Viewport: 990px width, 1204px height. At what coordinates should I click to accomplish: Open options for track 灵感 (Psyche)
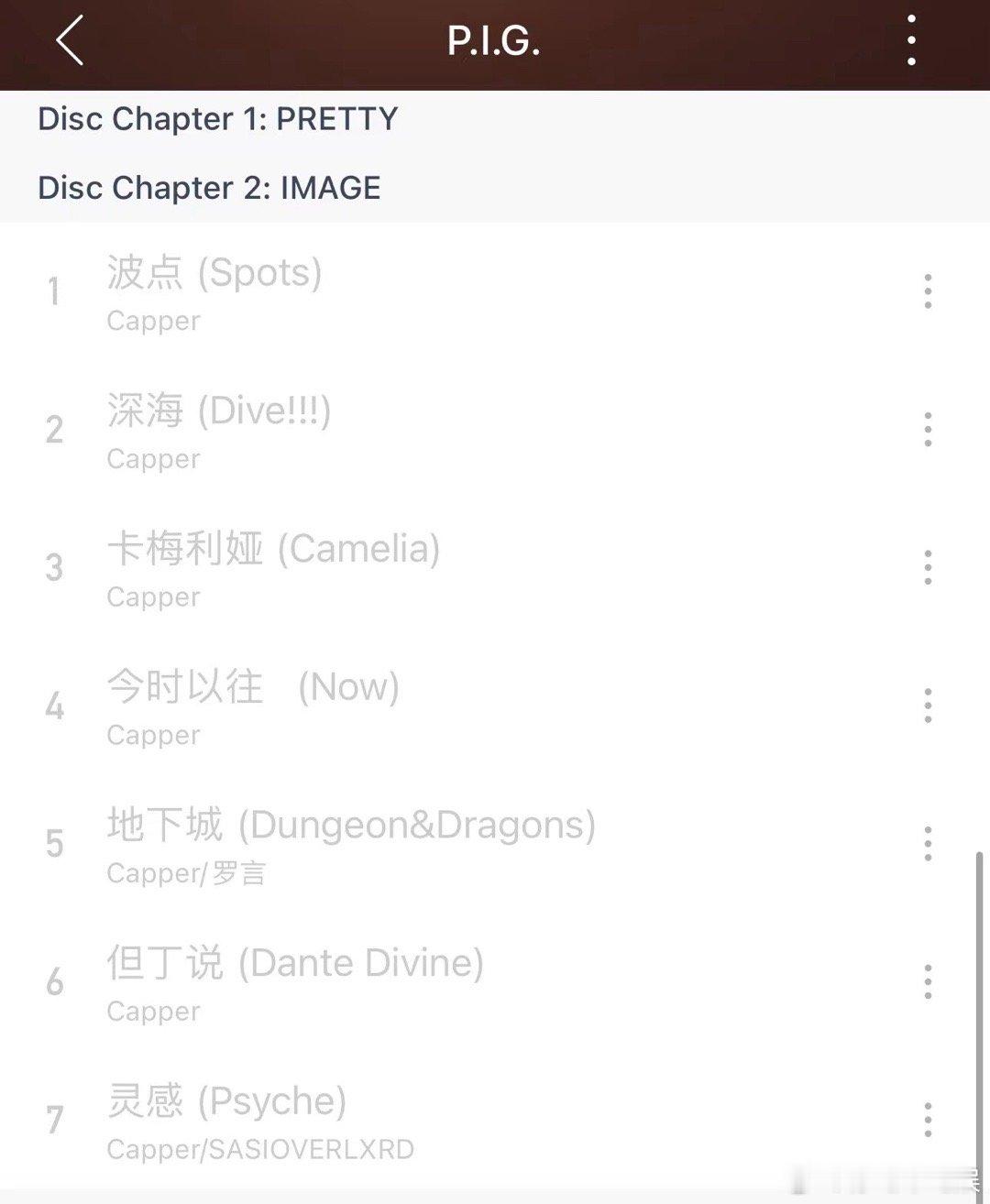pyautogui.click(x=929, y=1118)
